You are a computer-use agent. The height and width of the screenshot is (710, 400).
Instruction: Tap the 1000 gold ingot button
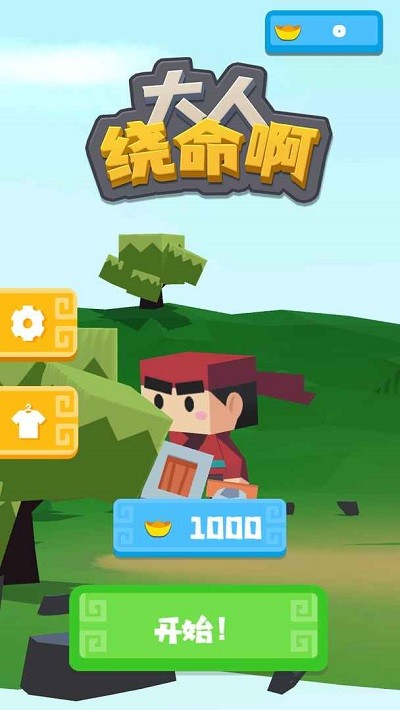pyautogui.click(x=200, y=528)
